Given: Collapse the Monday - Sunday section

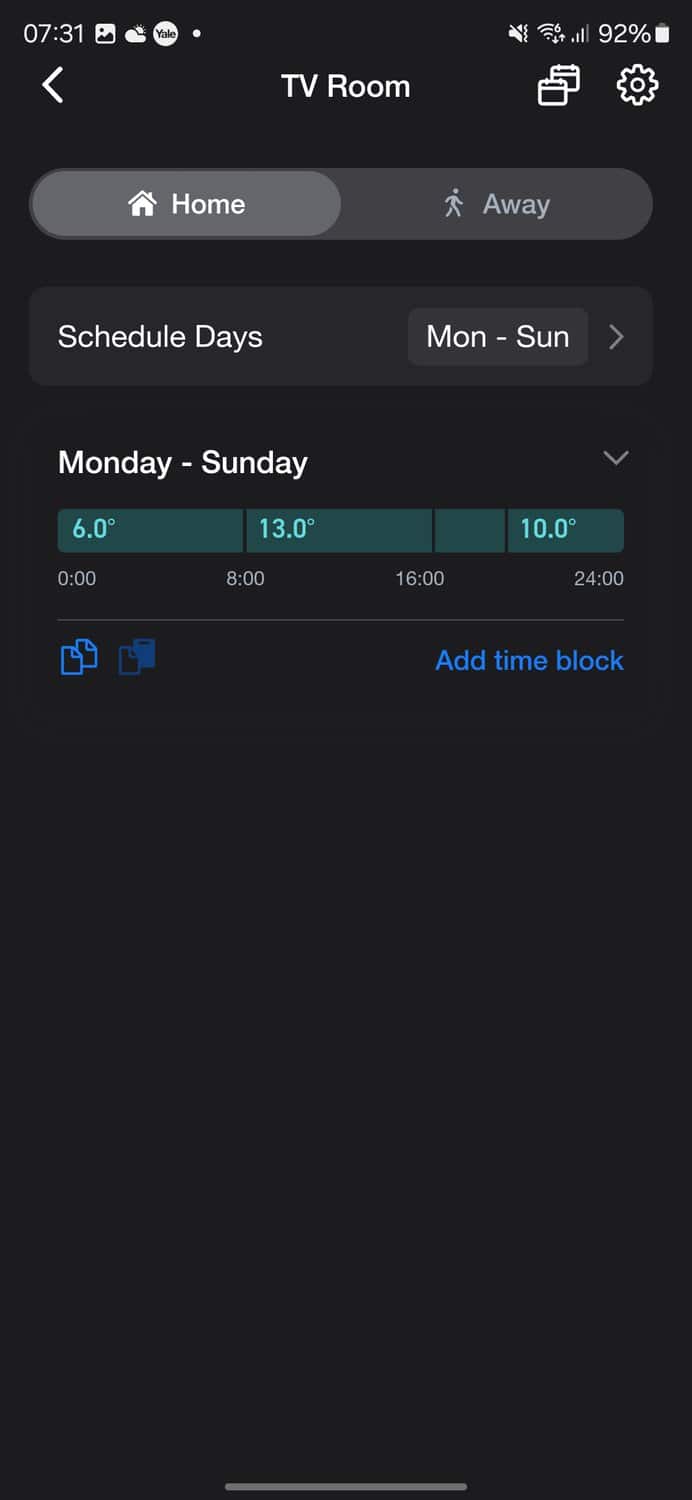Looking at the screenshot, I should [x=616, y=458].
